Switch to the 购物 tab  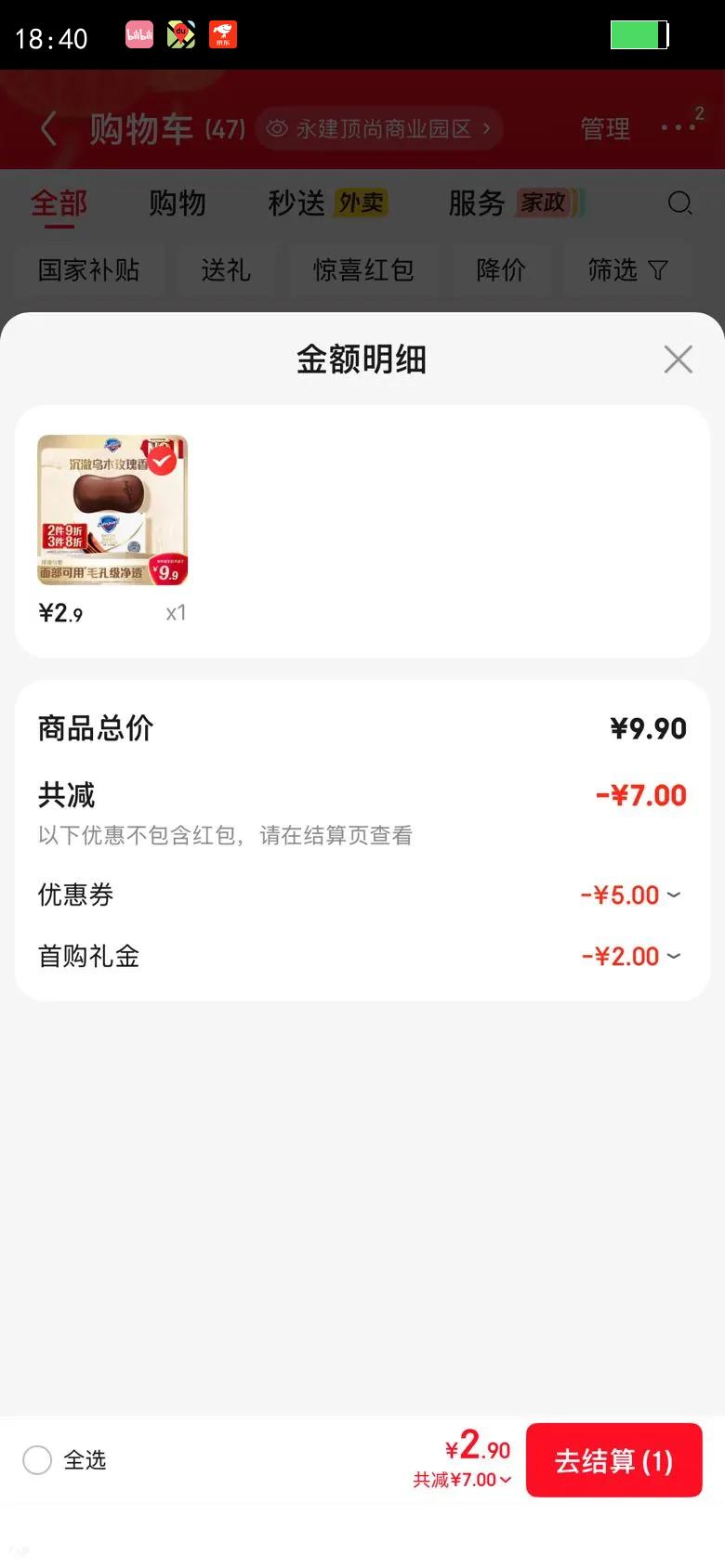tap(177, 203)
